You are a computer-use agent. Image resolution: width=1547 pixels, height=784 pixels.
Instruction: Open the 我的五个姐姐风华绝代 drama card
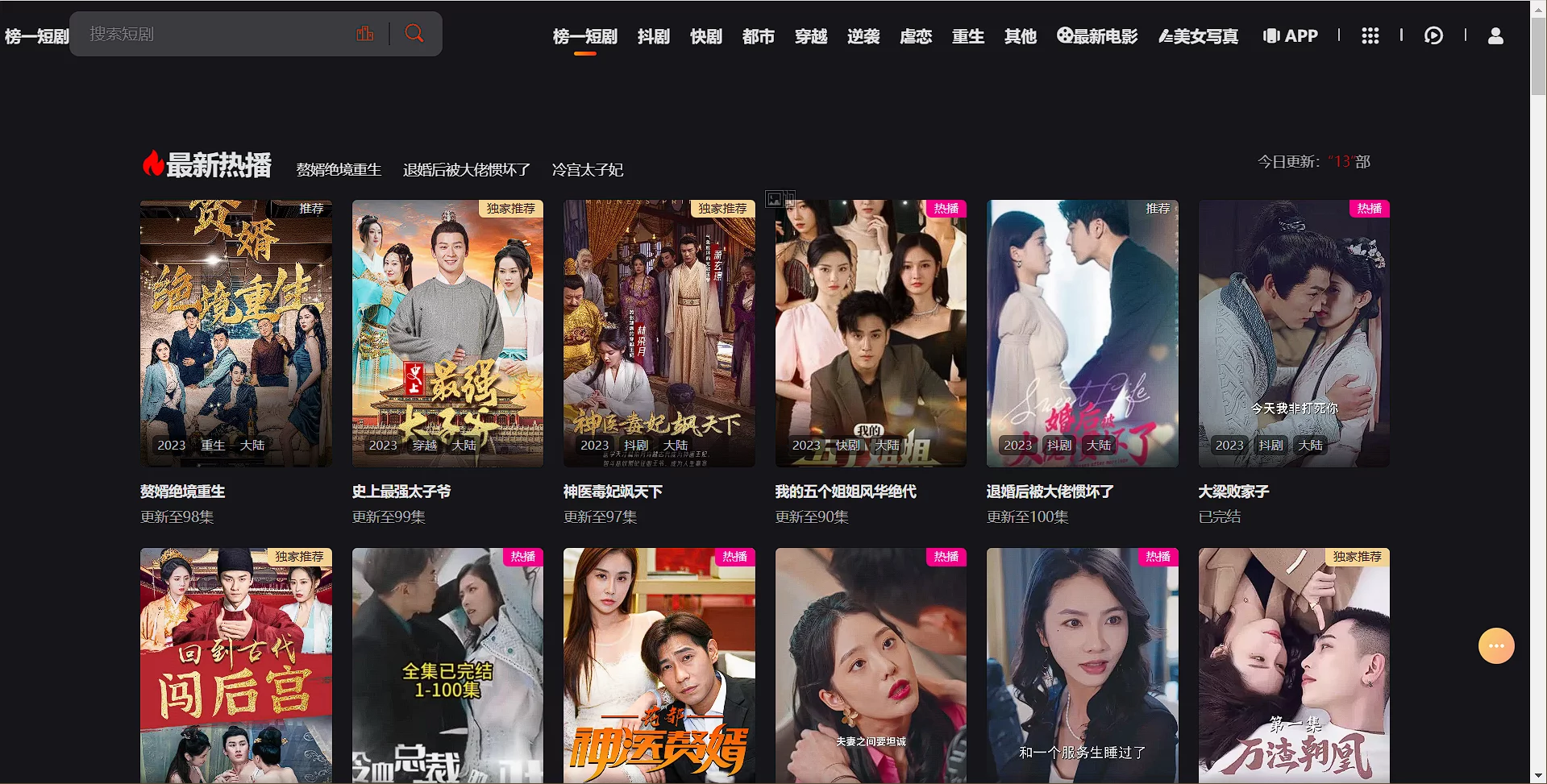point(871,334)
